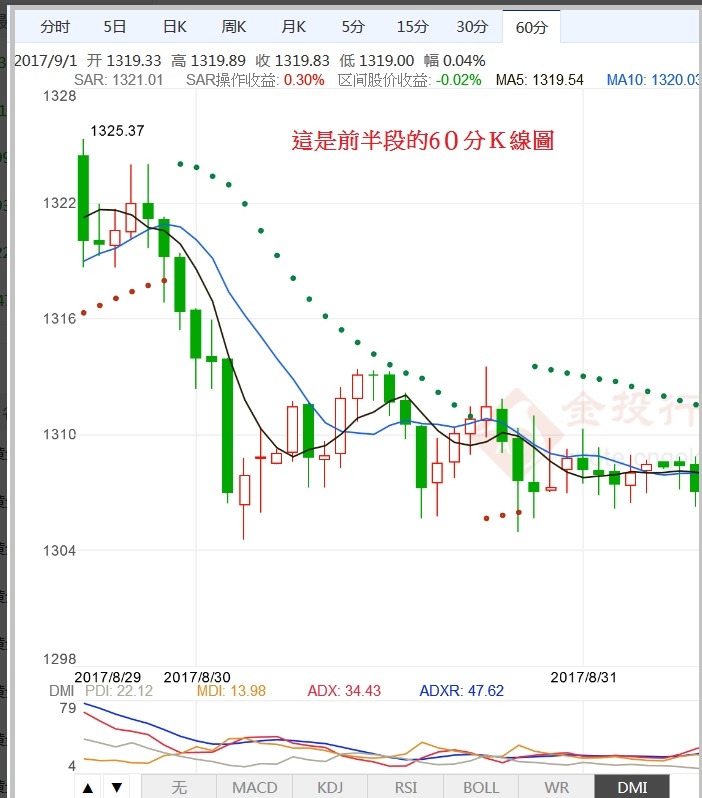Select the 5日 timeframe tab
702x798 pixels.
(x=114, y=27)
